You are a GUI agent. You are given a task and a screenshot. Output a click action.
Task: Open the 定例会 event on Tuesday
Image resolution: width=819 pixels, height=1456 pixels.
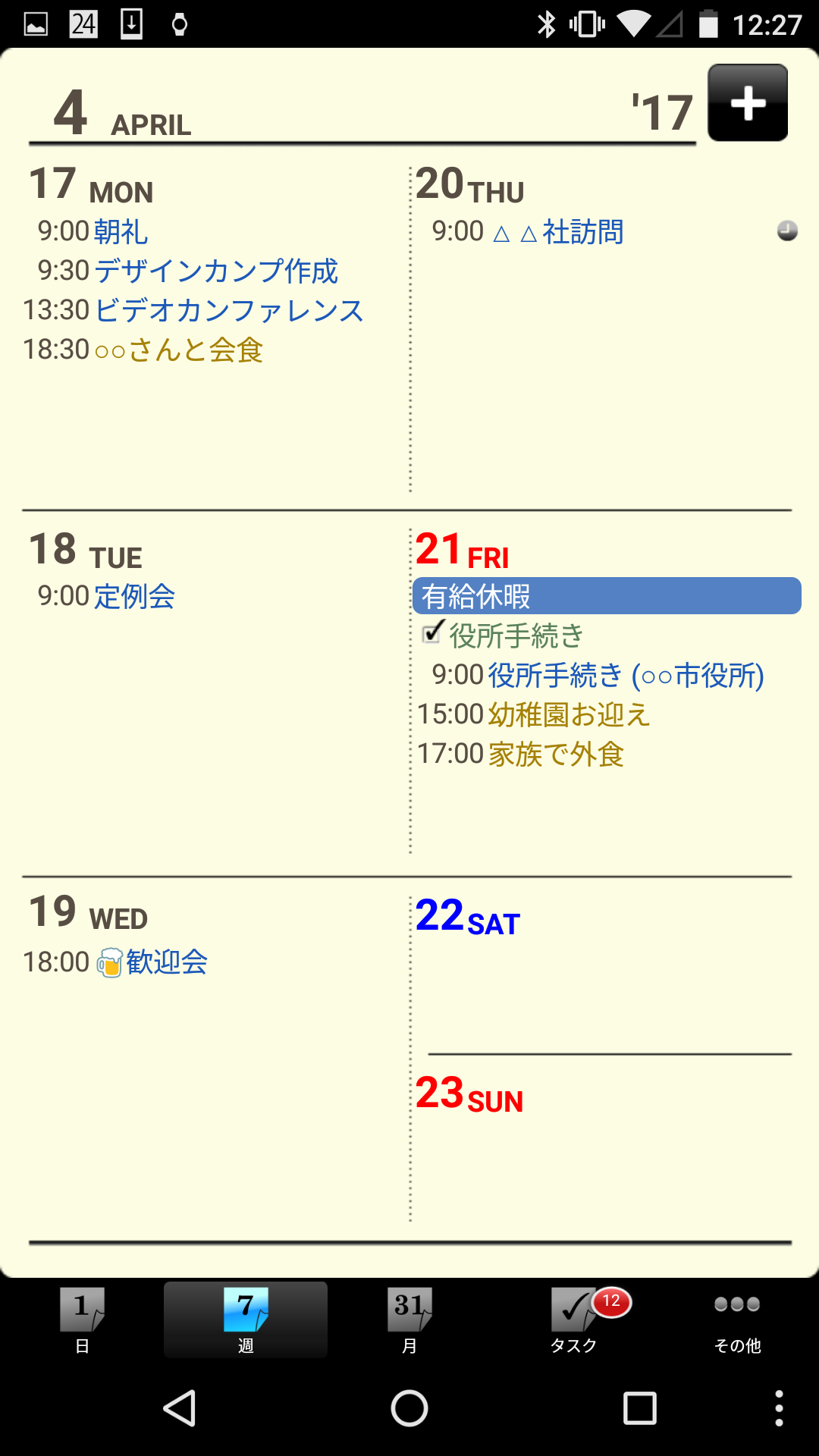(106, 596)
